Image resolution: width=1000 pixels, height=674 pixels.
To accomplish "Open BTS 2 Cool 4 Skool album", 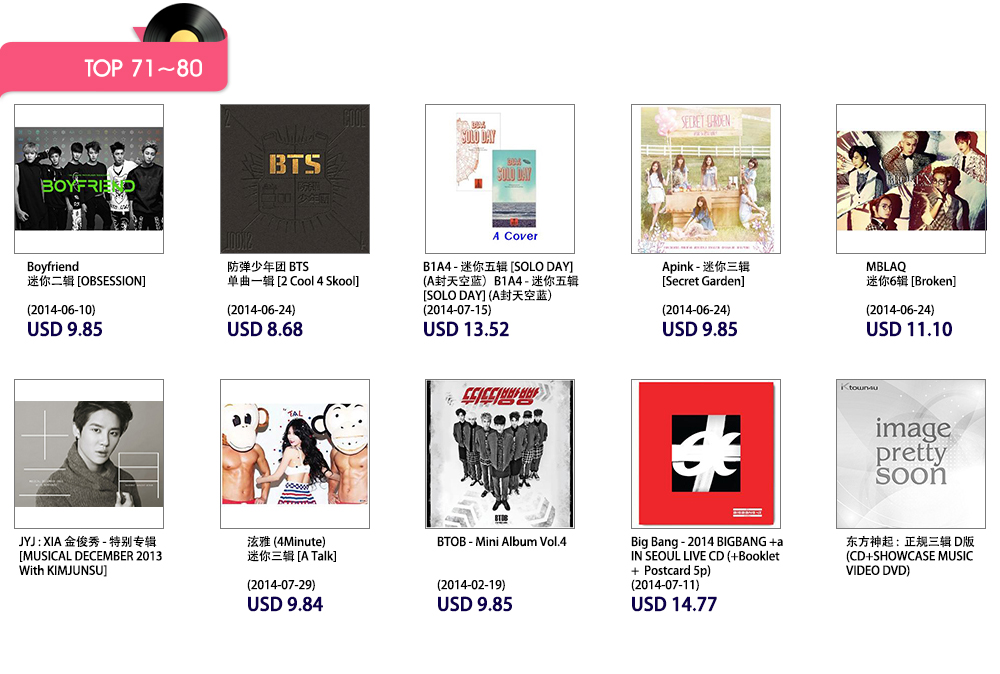I will (295, 179).
